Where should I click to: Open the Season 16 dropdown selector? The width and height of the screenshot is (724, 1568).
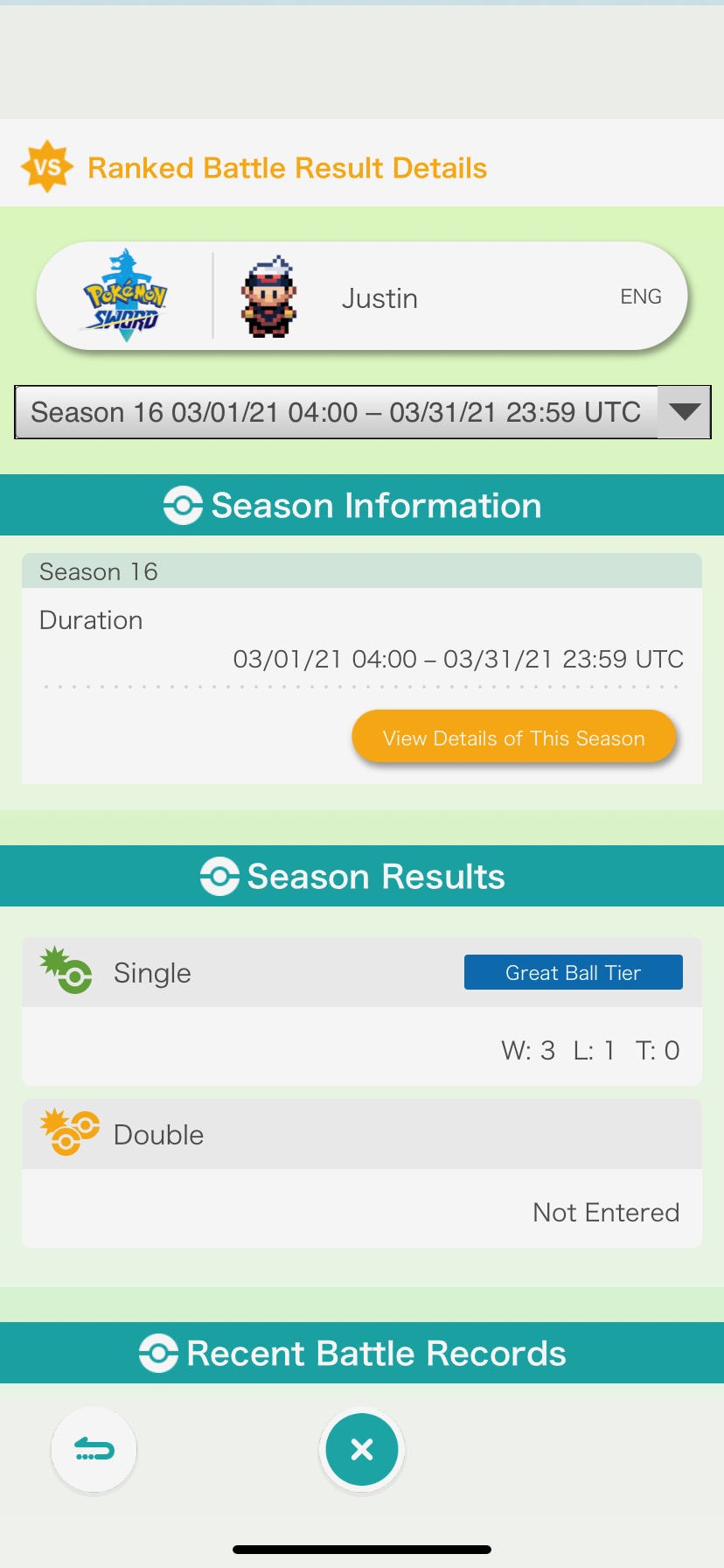coord(362,412)
